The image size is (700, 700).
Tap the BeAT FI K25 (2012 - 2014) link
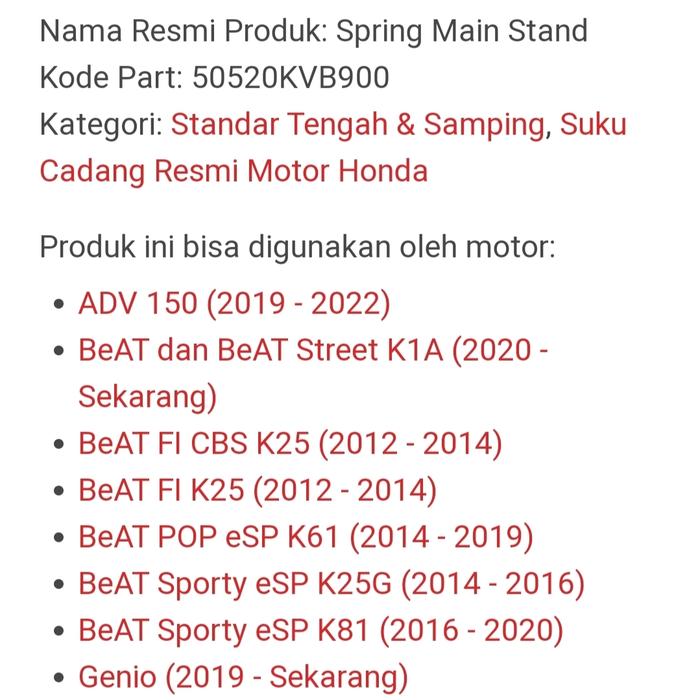(x=257, y=490)
